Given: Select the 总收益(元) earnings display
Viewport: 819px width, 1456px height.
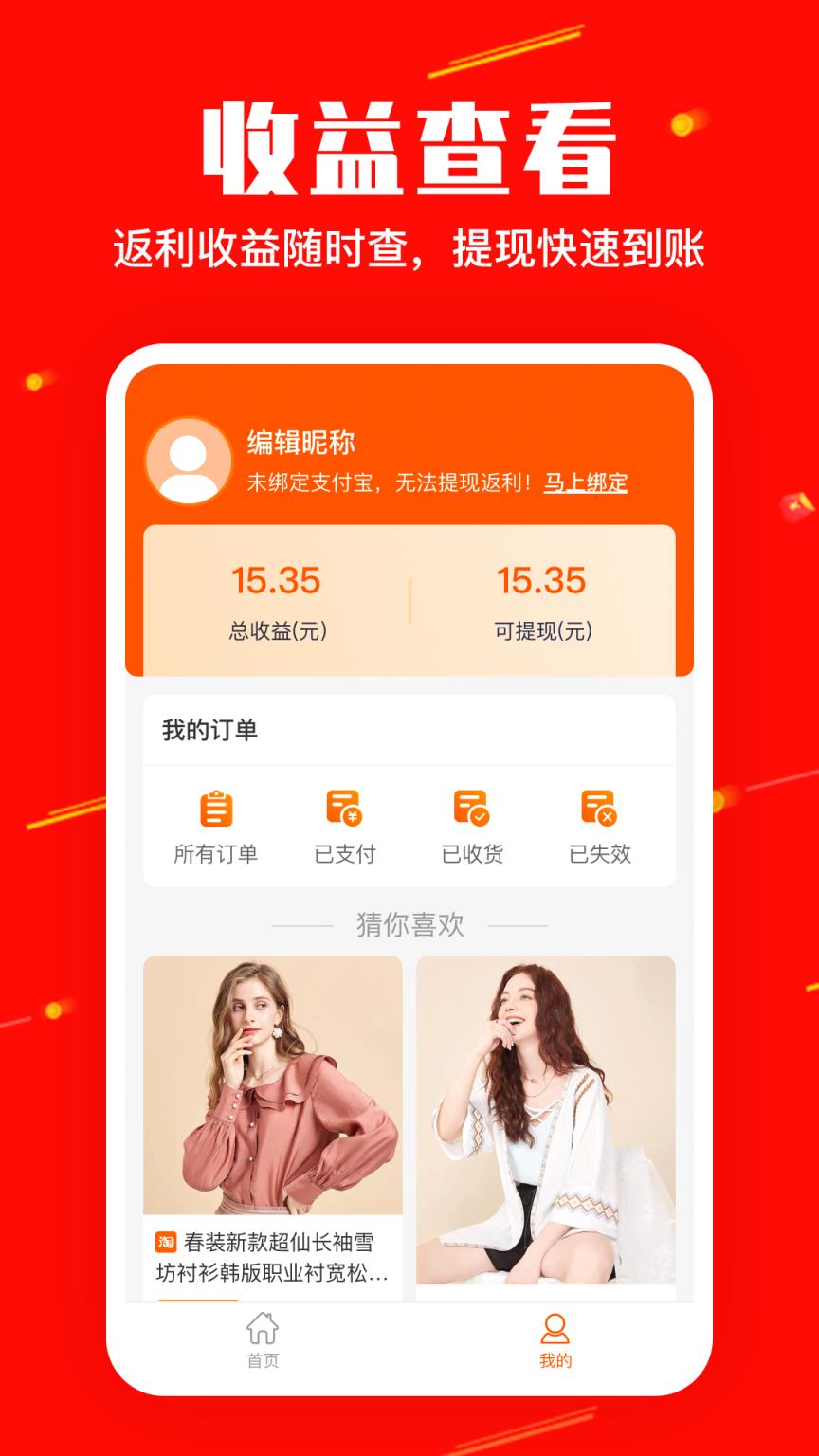Looking at the screenshot, I should pyautogui.click(x=278, y=634).
